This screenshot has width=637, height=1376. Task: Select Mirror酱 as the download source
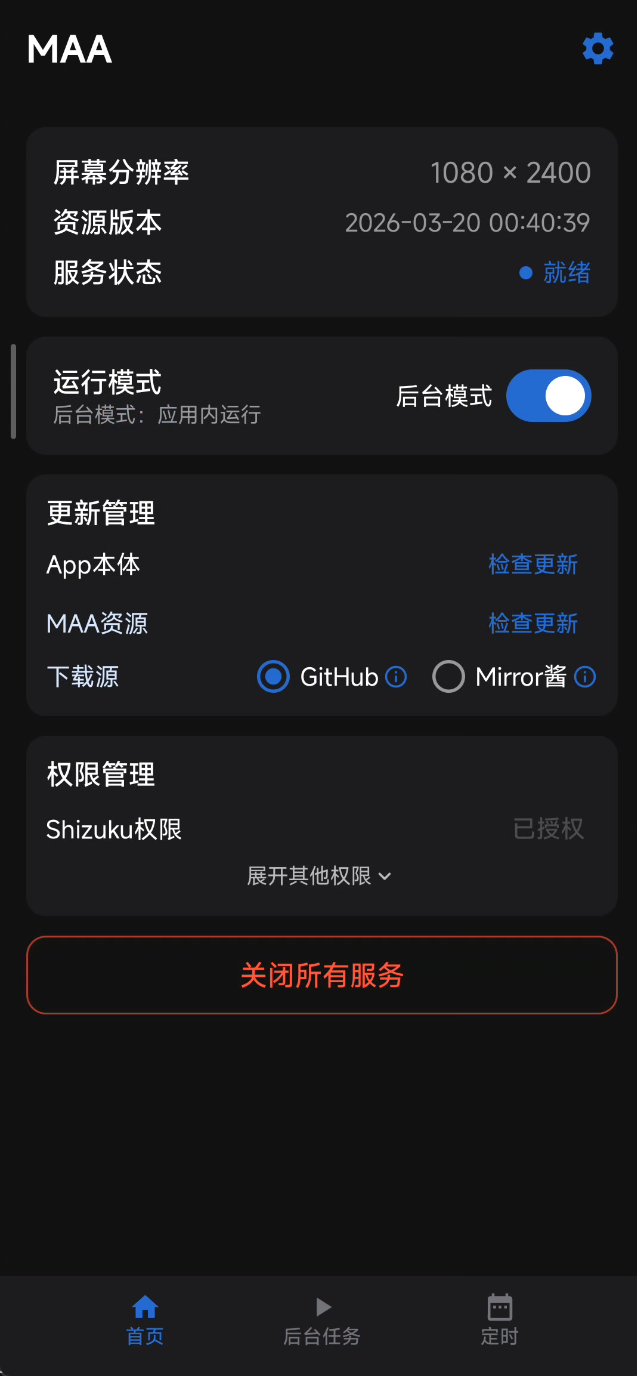[x=448, y=677]
